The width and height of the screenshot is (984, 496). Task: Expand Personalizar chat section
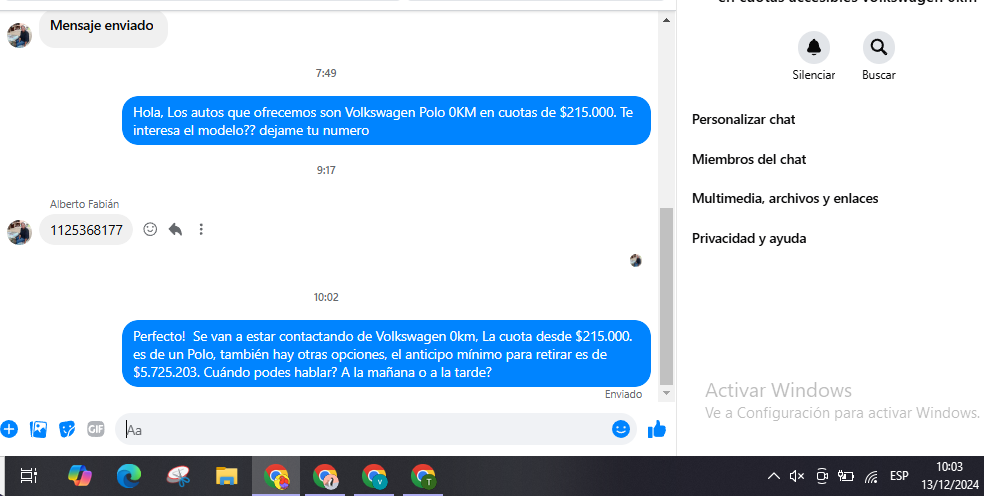point(743,119)
